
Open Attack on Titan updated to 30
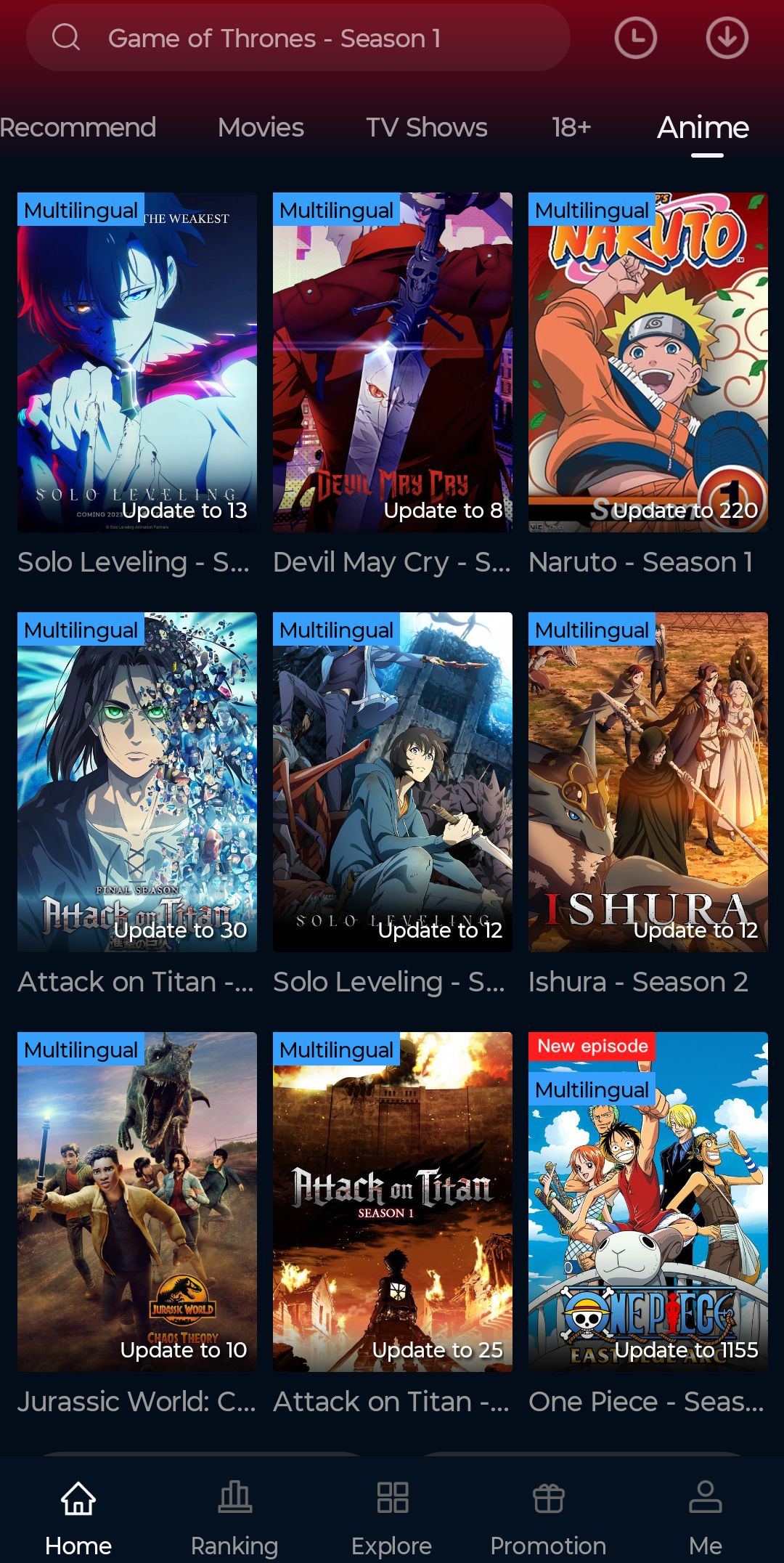click(x=137, y=781)
